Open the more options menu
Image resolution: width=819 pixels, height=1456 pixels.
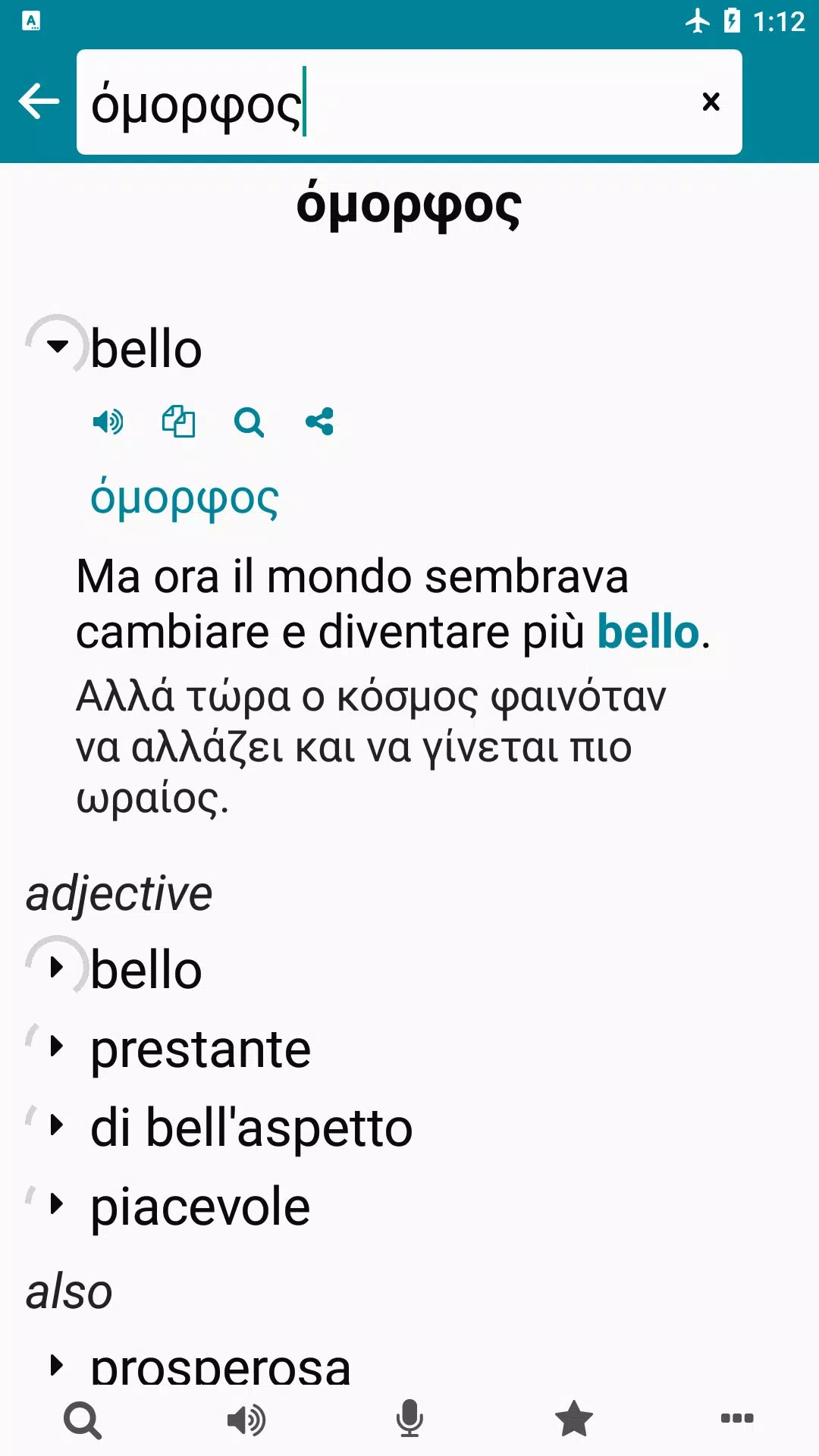click(x=737, y=1418)
